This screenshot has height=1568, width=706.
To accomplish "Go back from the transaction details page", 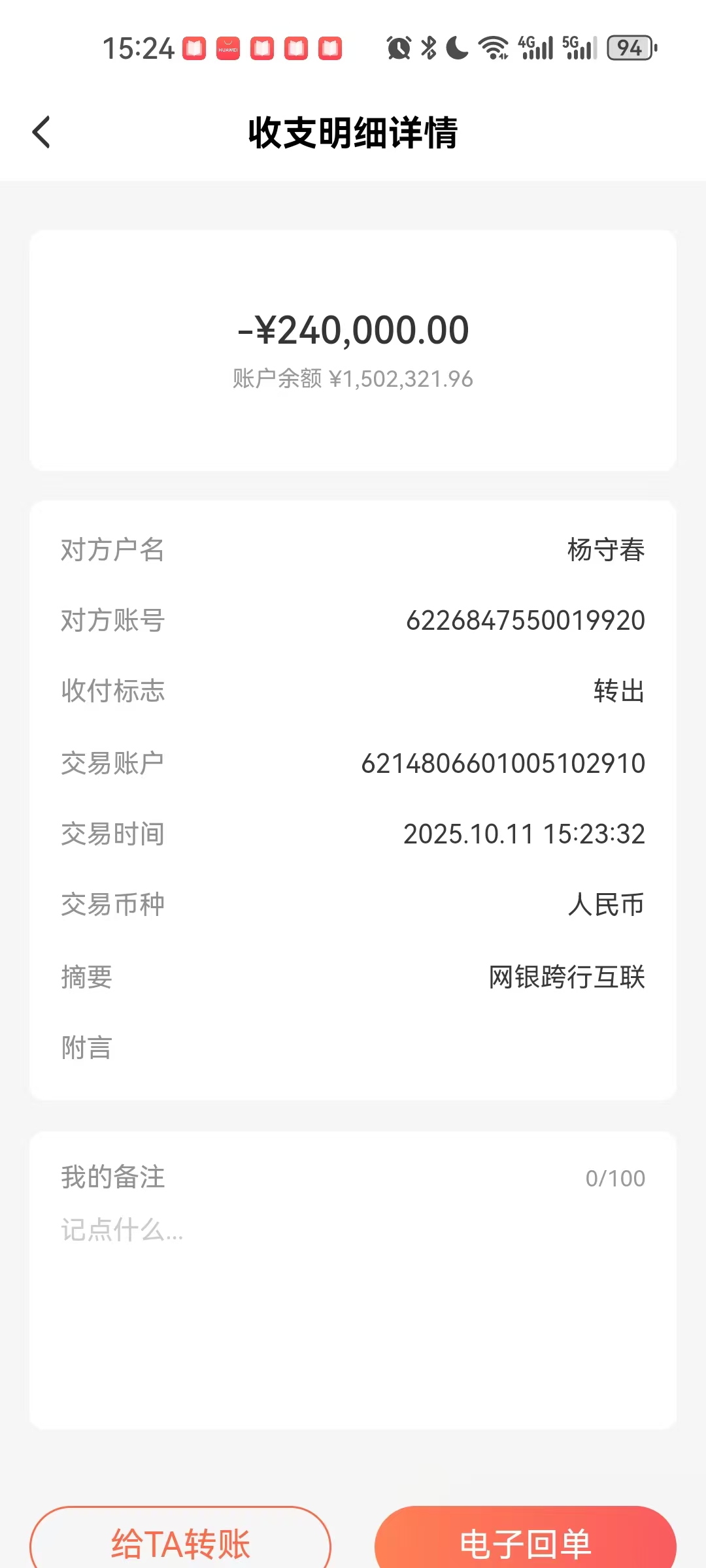I will click(x=41, y=133).
